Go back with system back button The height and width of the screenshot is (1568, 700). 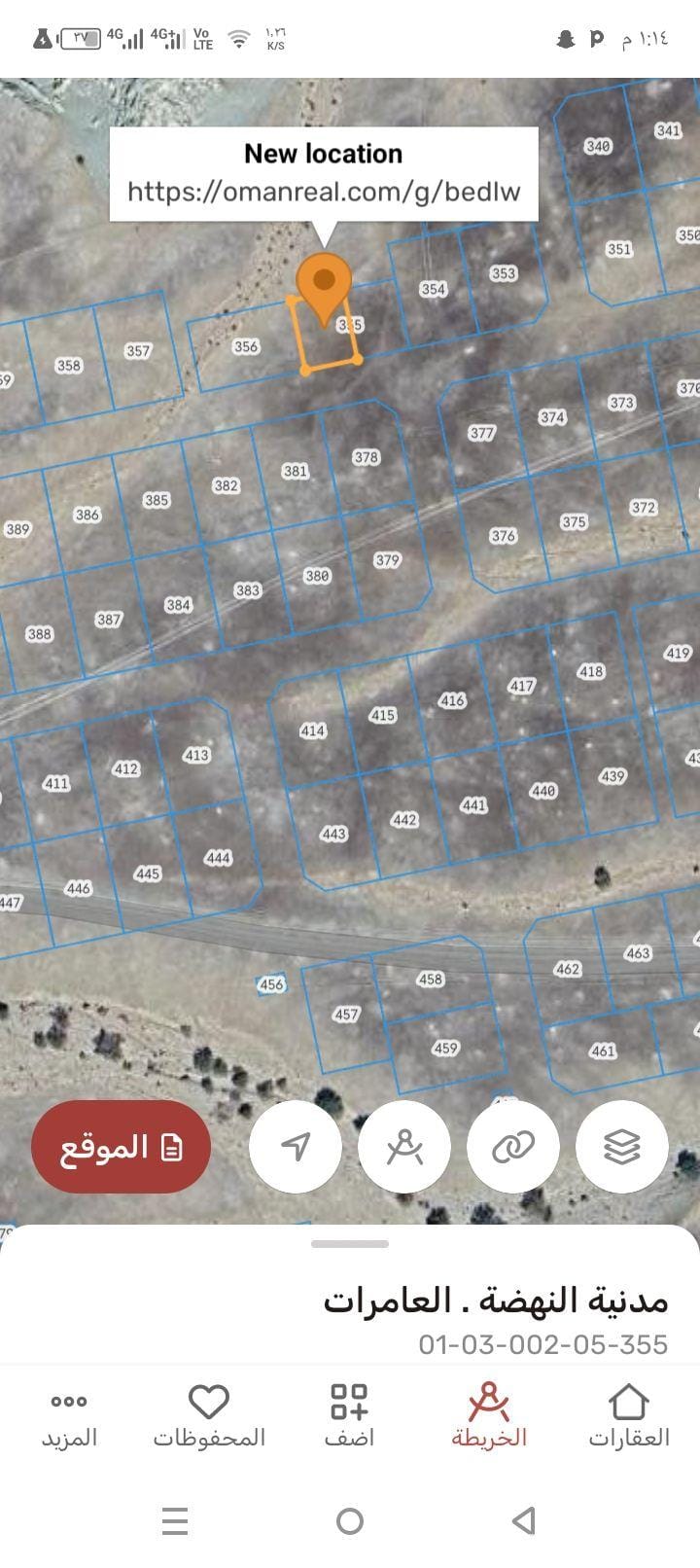point(524,1520)
